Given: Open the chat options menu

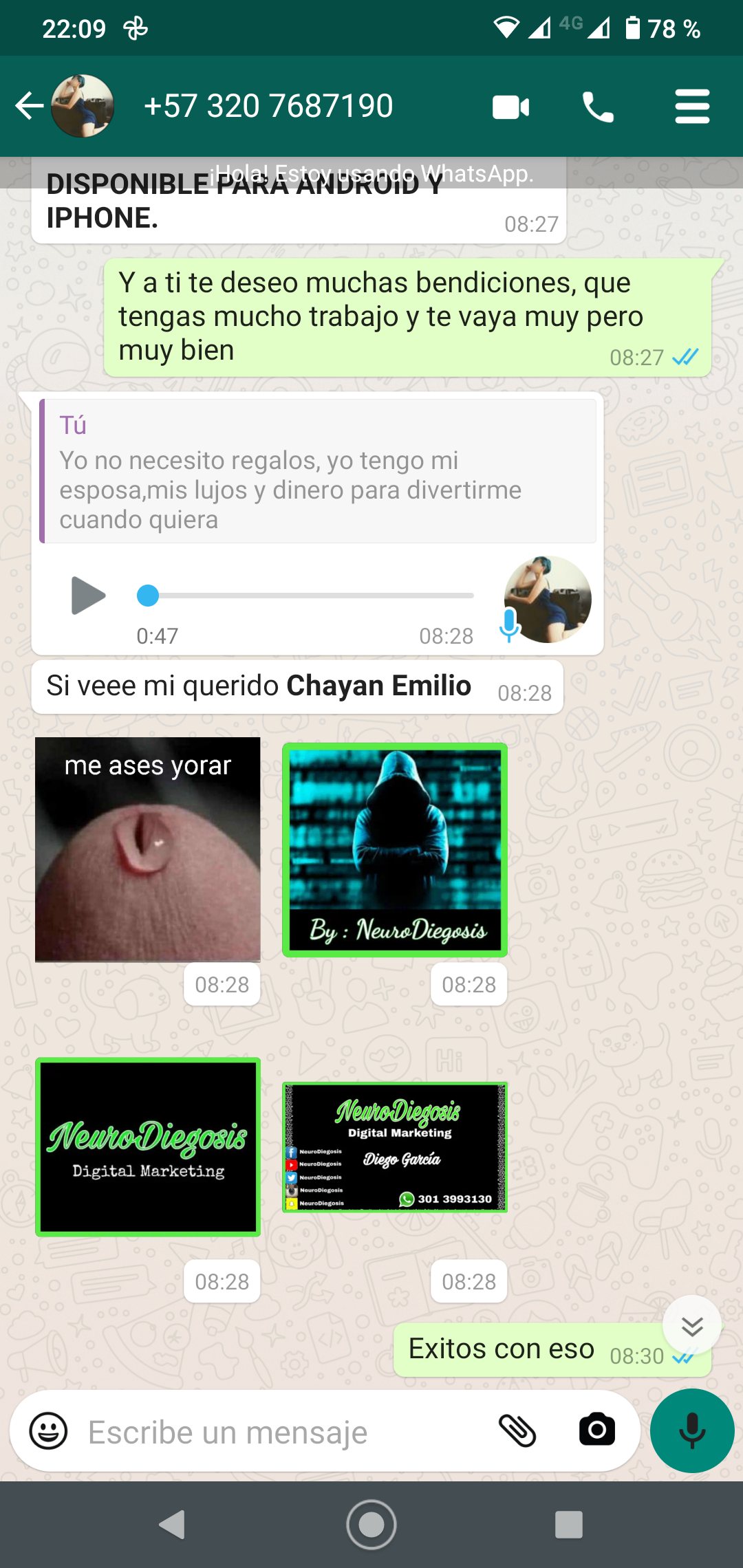Looking at the screenshot, I should (x=691, y=107).
